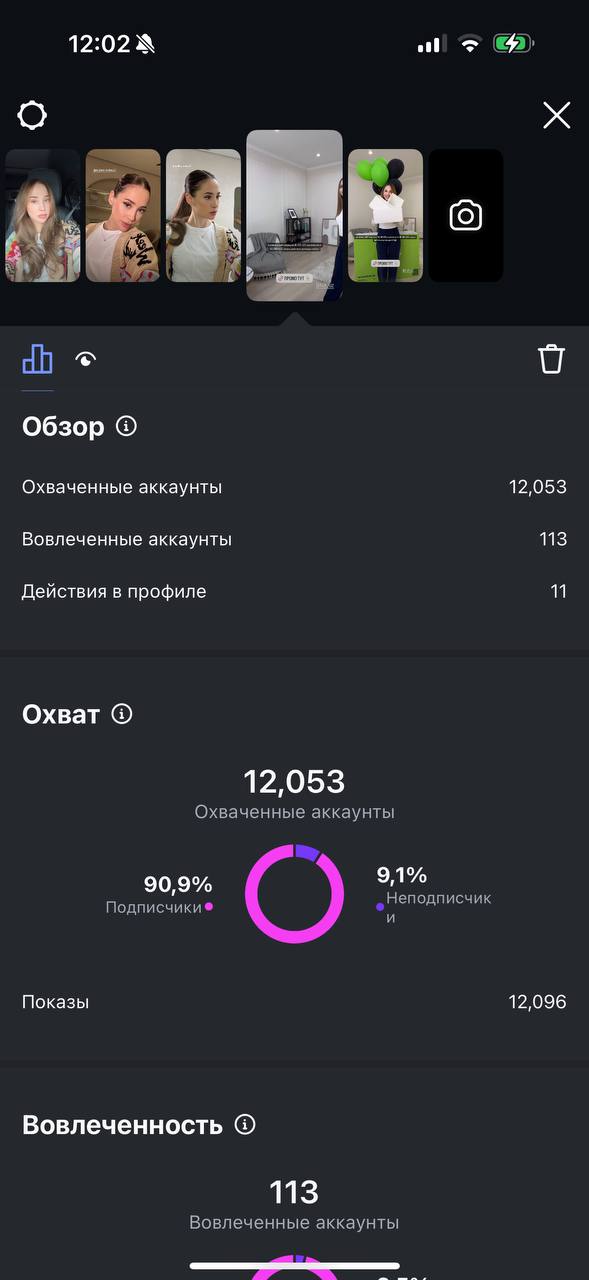The height and width of the screenshot is (1280, 589).
Task: Close the story insights screen
Action: point(556,115)
